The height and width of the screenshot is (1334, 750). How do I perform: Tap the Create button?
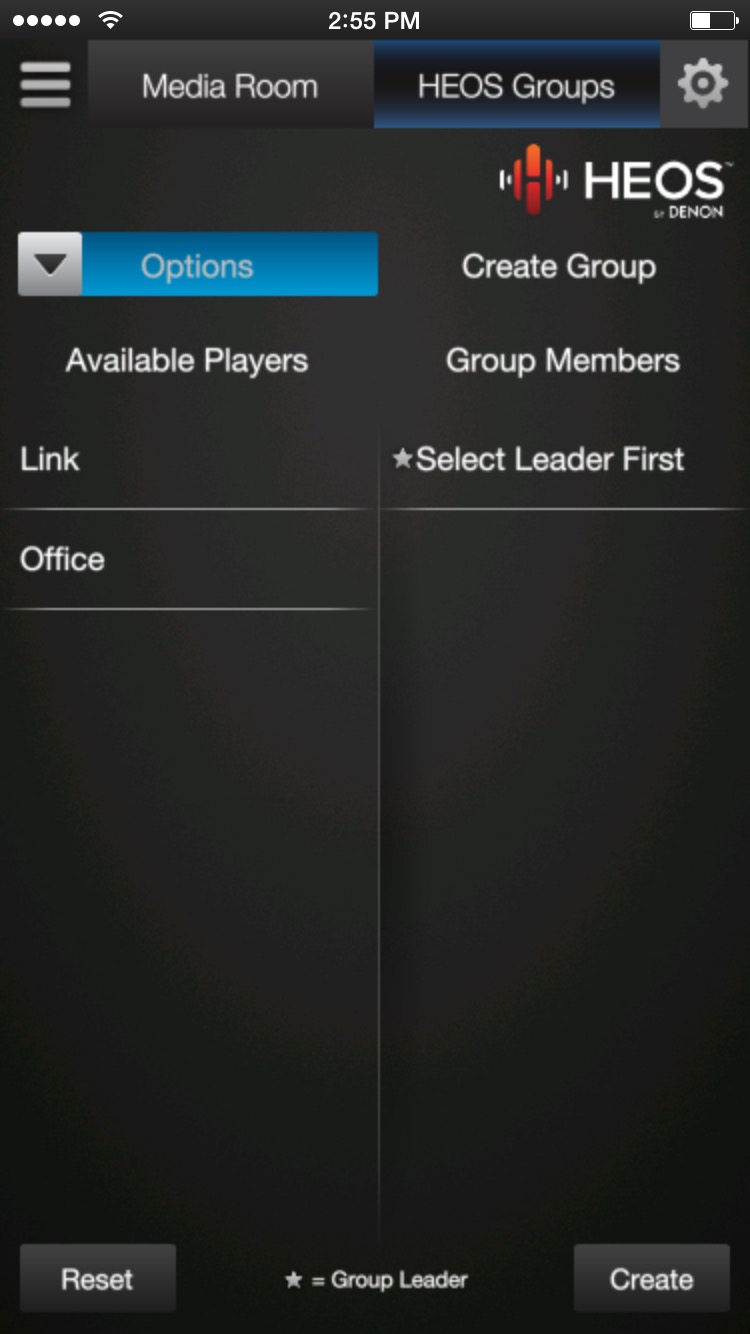tap(651, 1279)
